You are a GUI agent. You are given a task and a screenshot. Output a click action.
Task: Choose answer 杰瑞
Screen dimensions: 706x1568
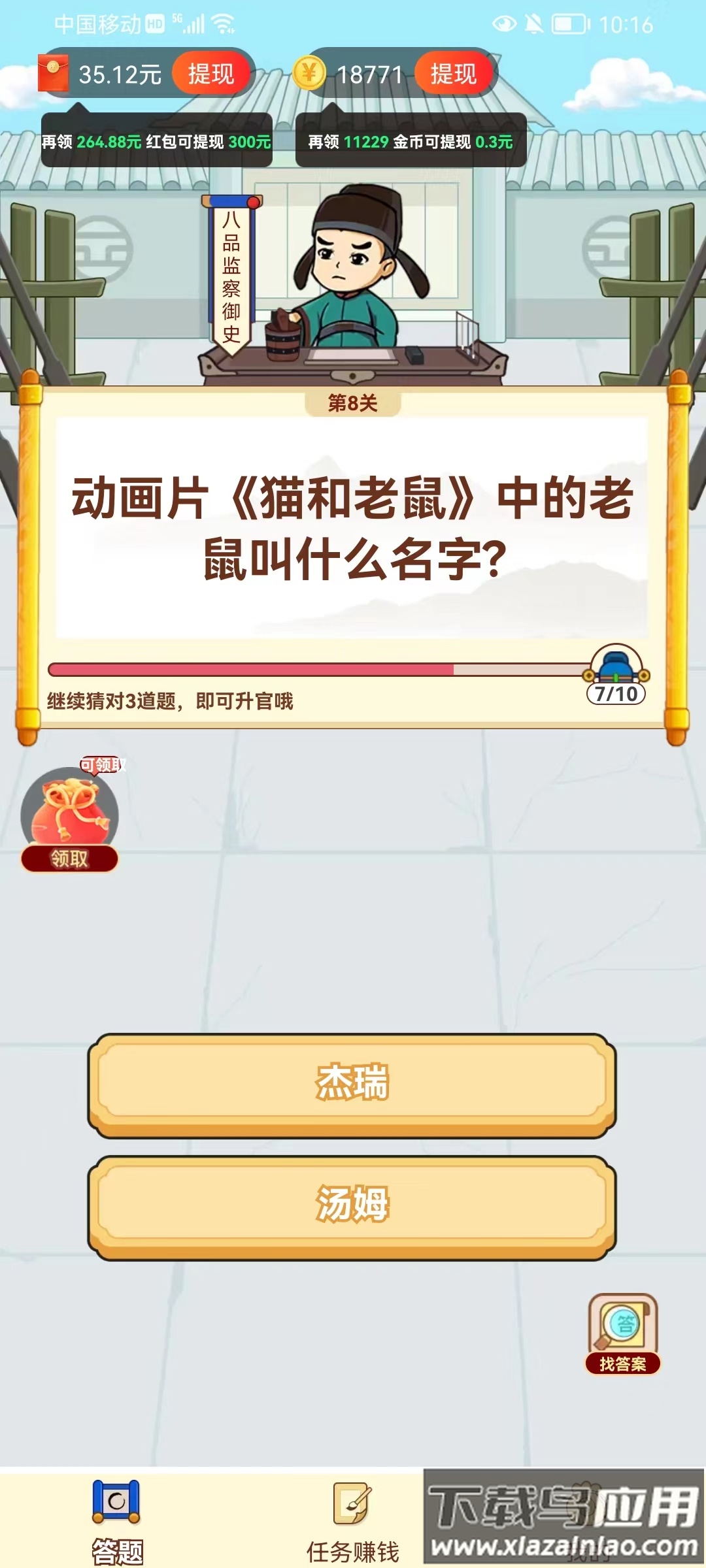point(352,1083)
